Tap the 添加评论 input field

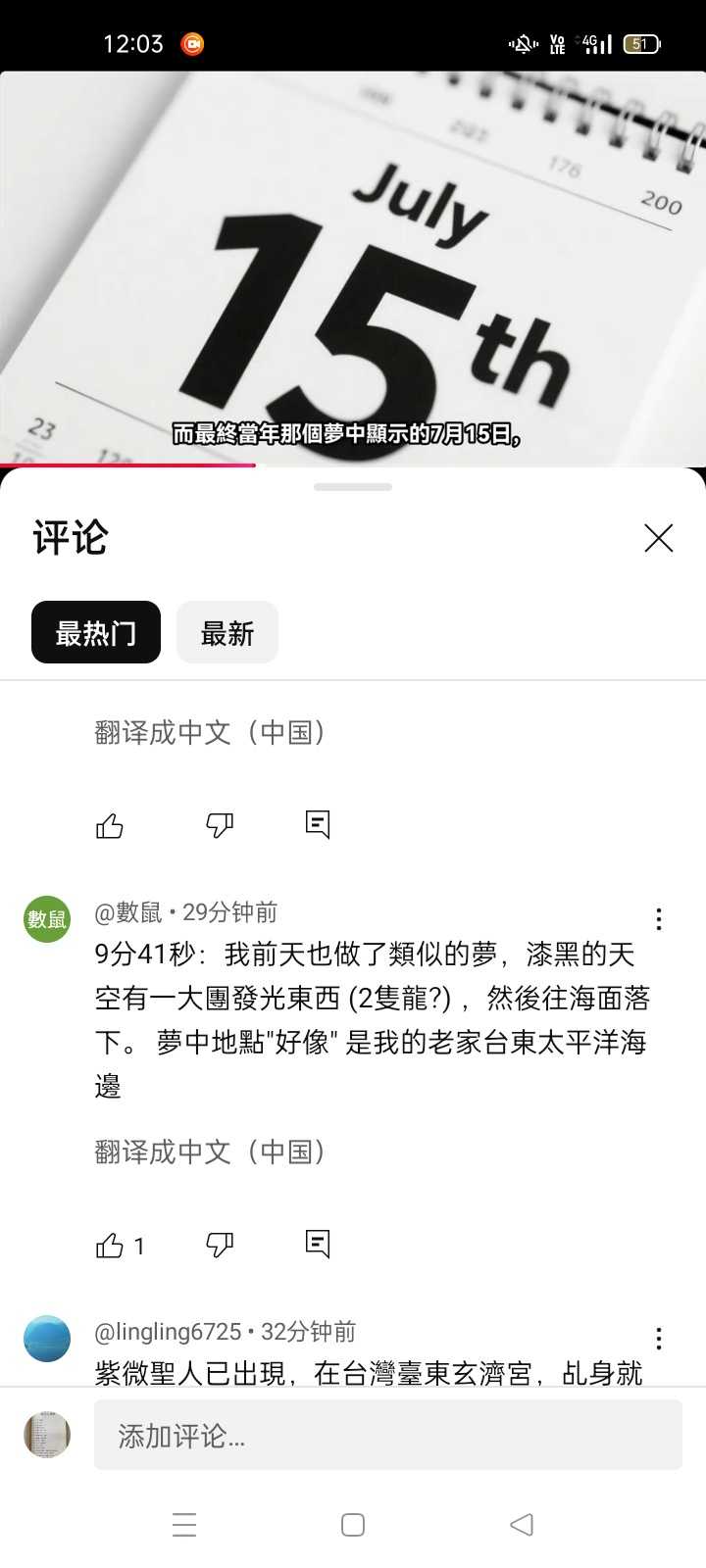click(x=387, y=1436)
